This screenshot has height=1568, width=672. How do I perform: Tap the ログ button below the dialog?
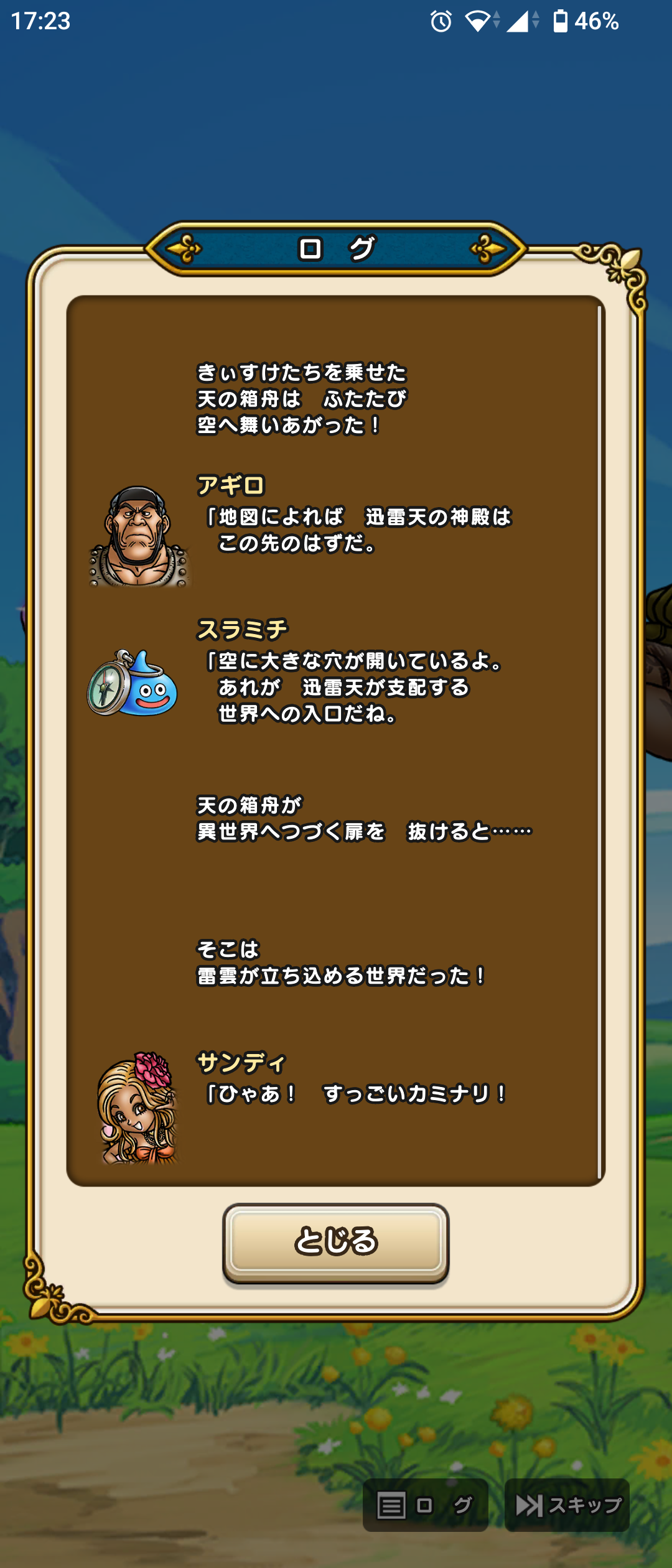(x=425, y=1505)
